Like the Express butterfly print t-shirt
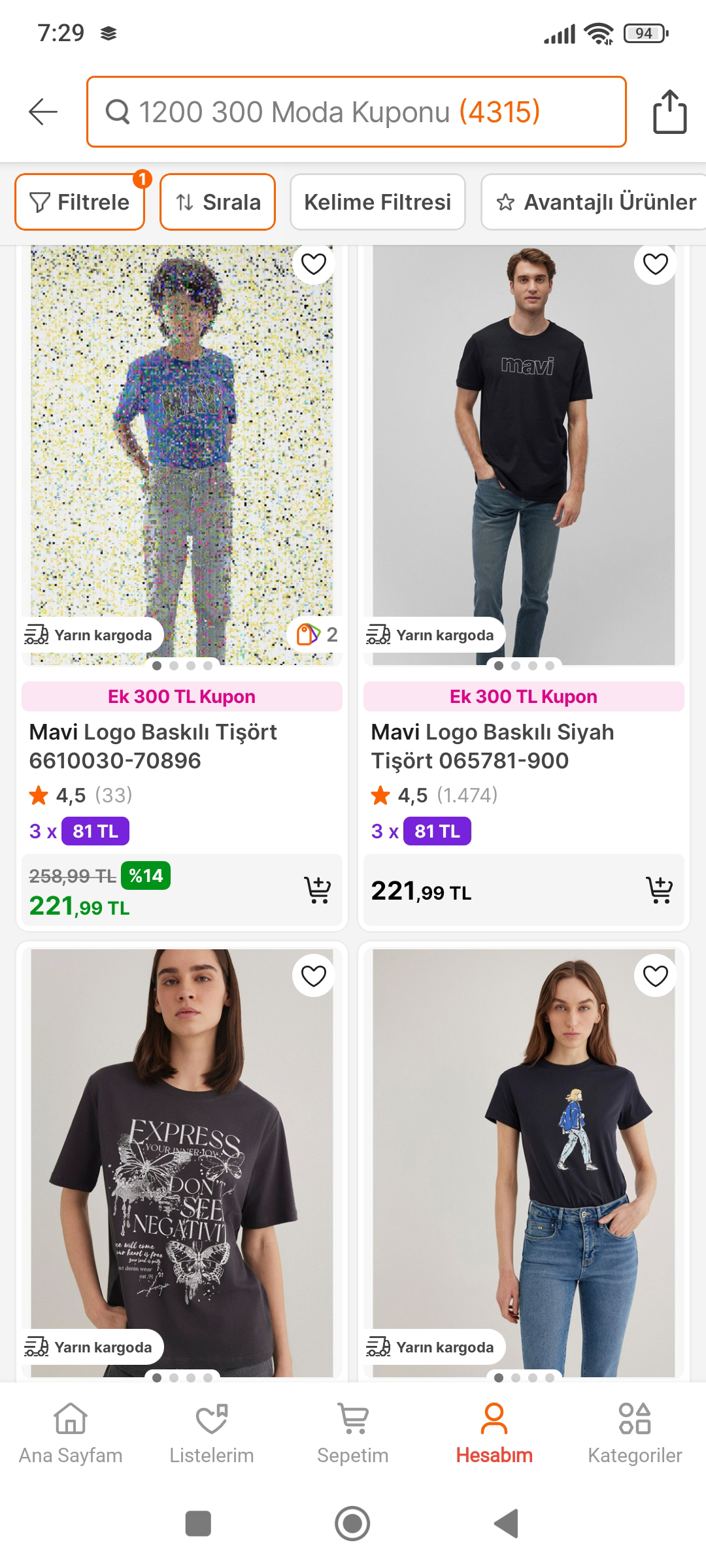 pos(313,976)
